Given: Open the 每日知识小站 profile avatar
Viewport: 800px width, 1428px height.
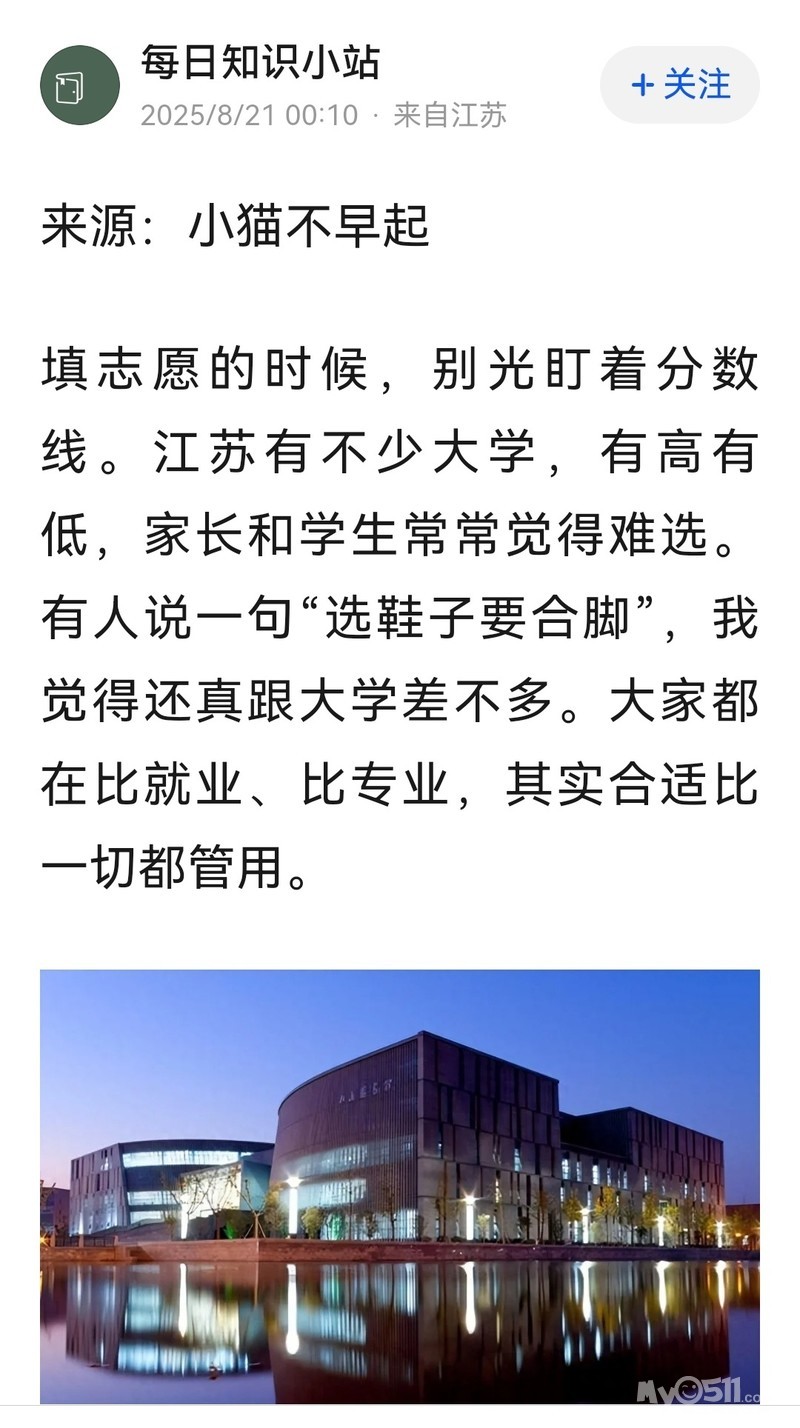Looking at the screenshot, I should coord(80,85).
